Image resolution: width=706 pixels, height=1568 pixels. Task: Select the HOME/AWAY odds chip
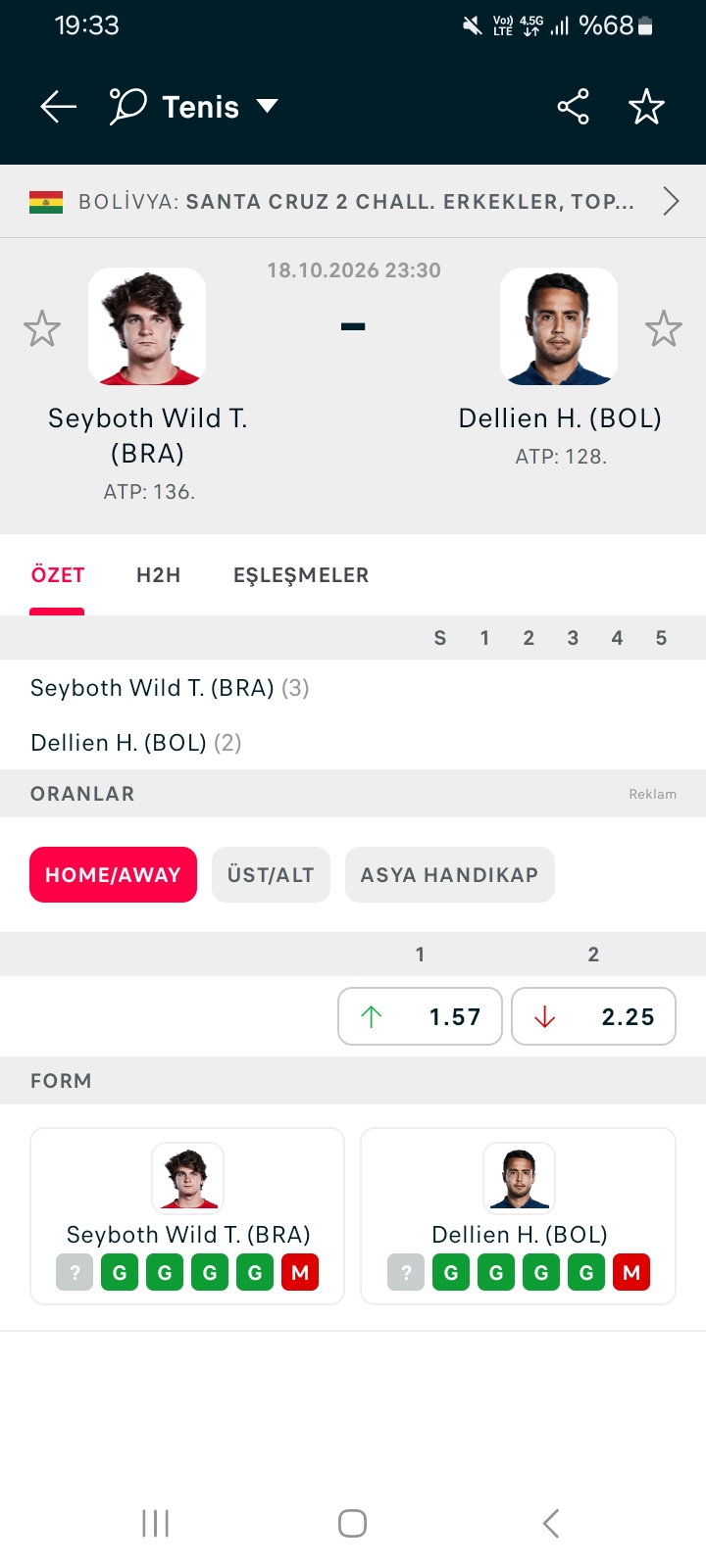point(113,874)
